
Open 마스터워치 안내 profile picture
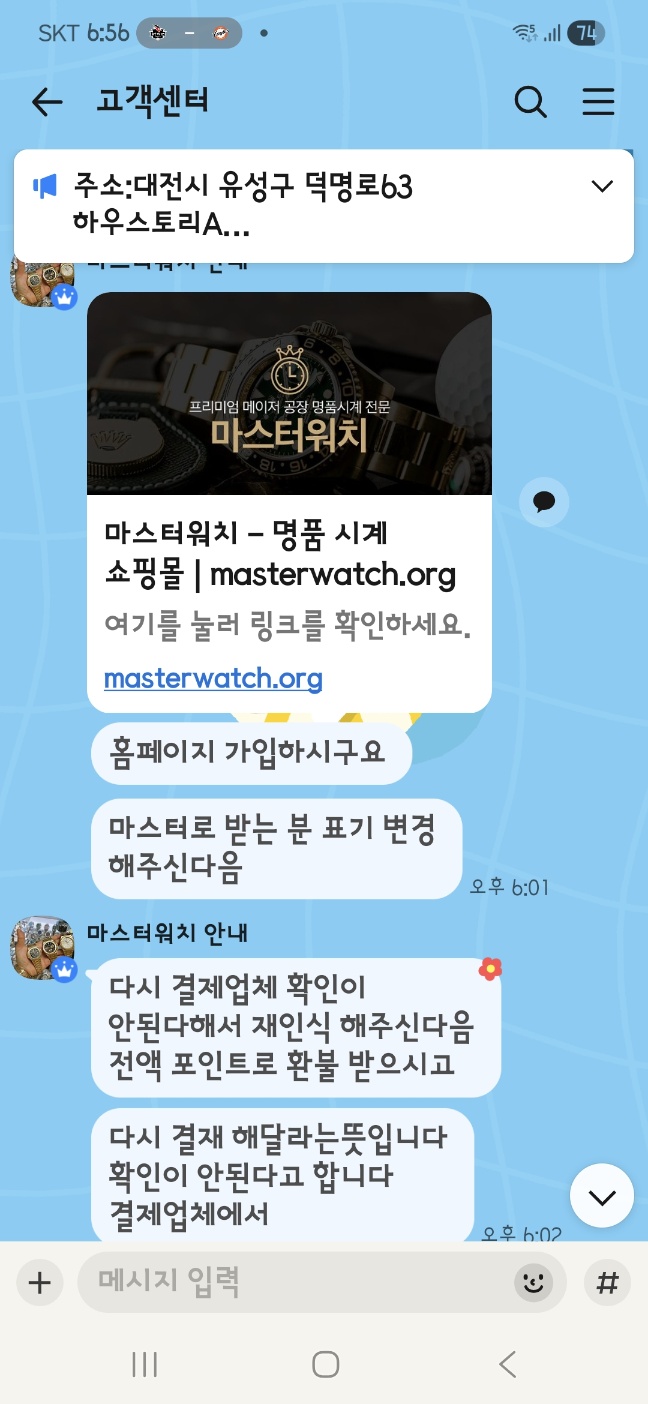click(x=42, y=950)
